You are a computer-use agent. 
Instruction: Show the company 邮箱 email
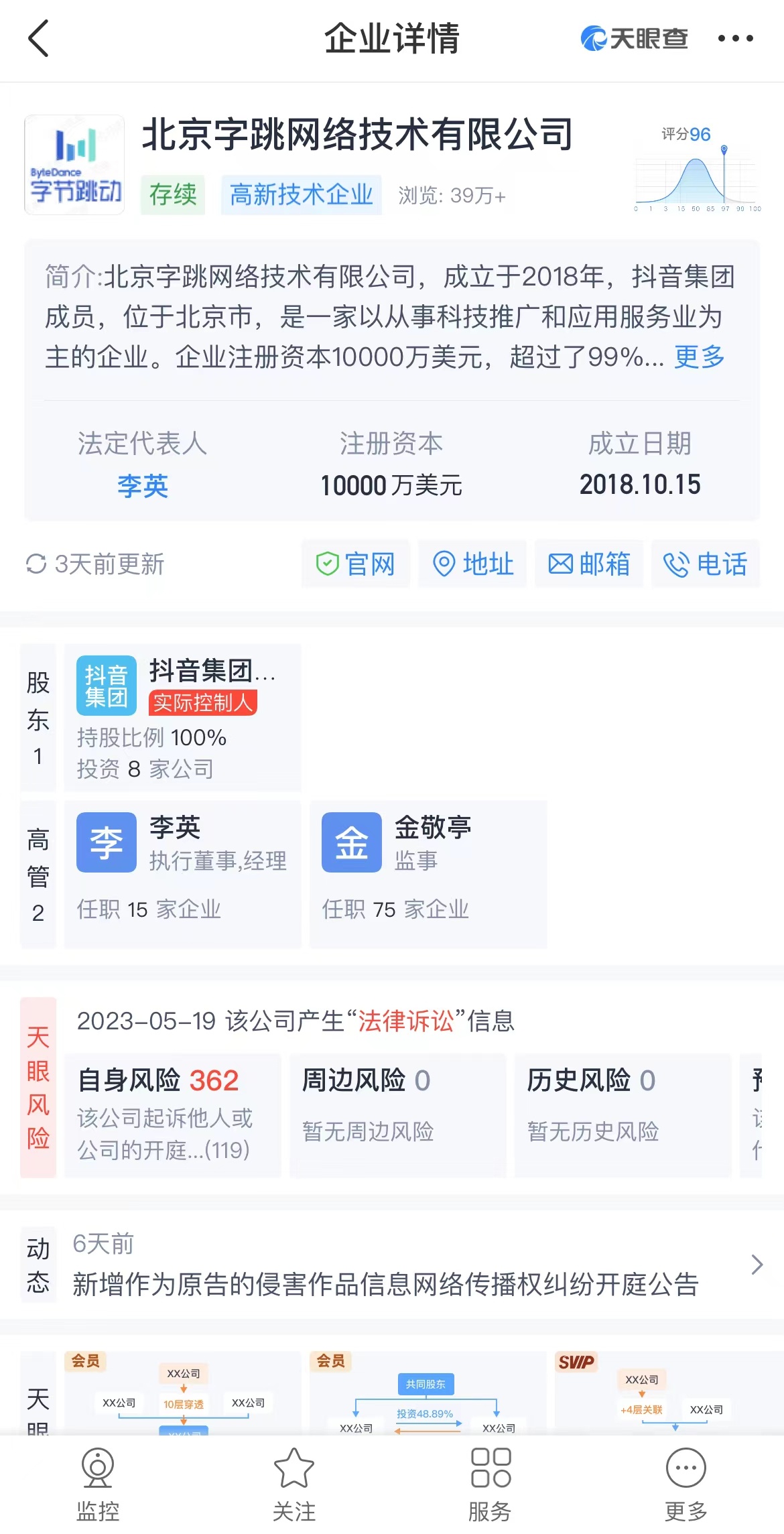(x=589, y=564)
